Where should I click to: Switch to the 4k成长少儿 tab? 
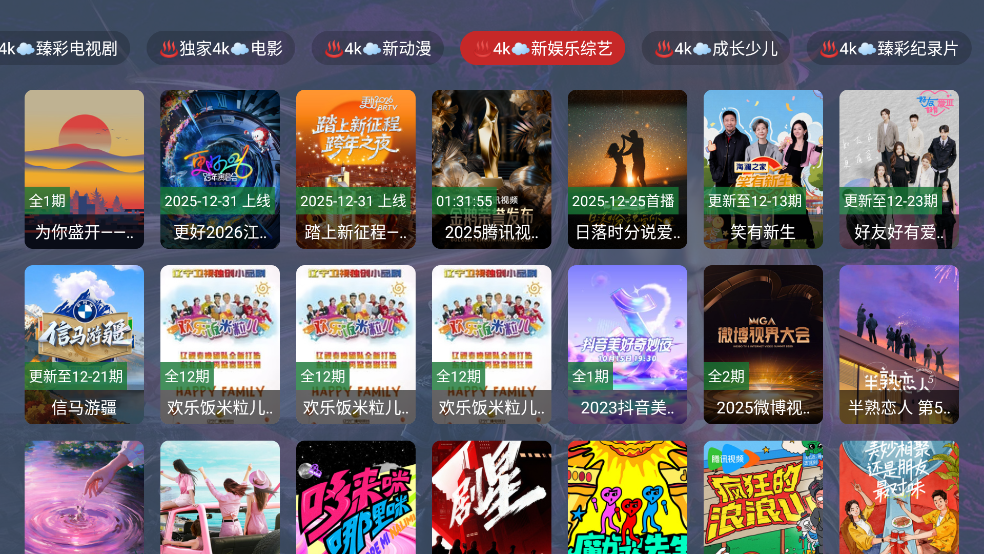[x=716, y=48]
